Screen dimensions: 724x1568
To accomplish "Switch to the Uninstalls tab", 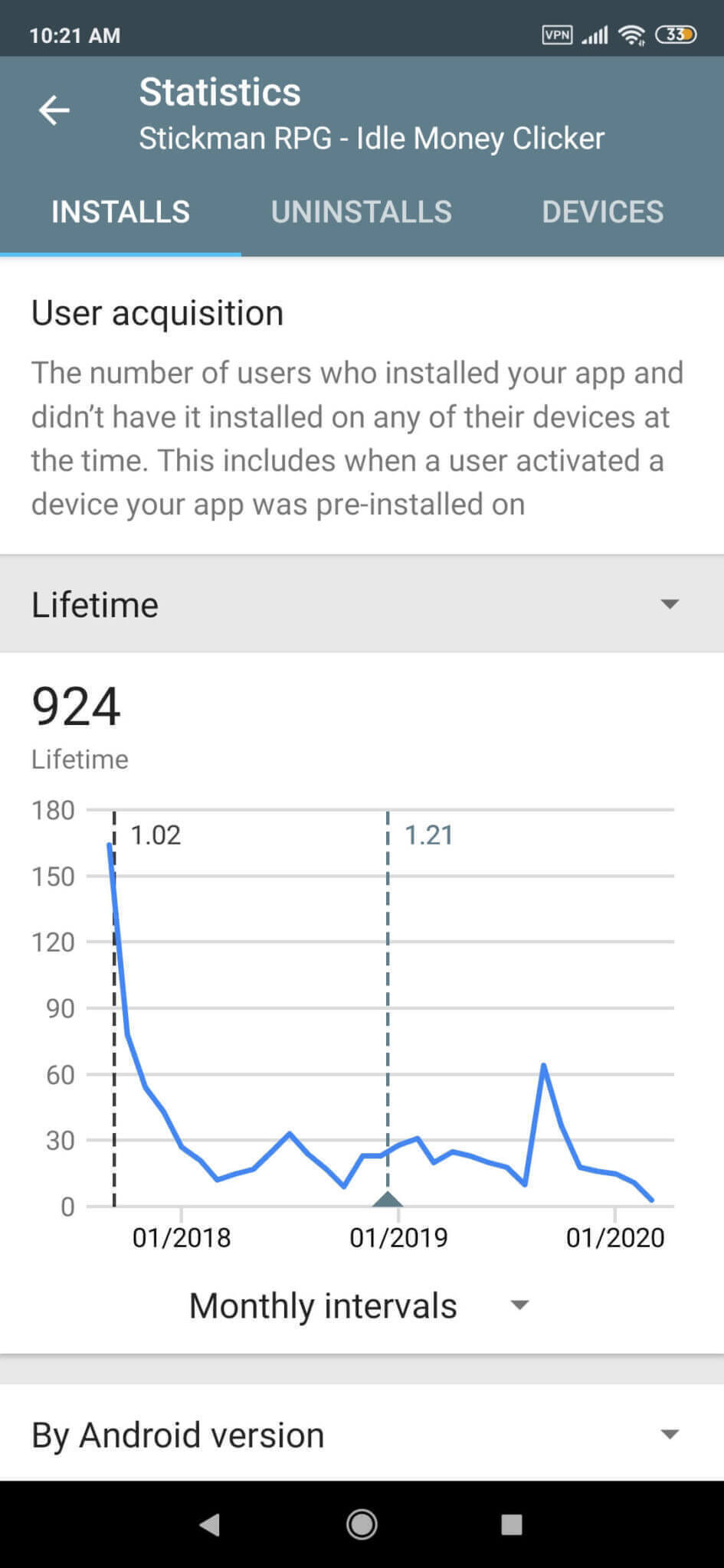I will click(x=362, y=212).
